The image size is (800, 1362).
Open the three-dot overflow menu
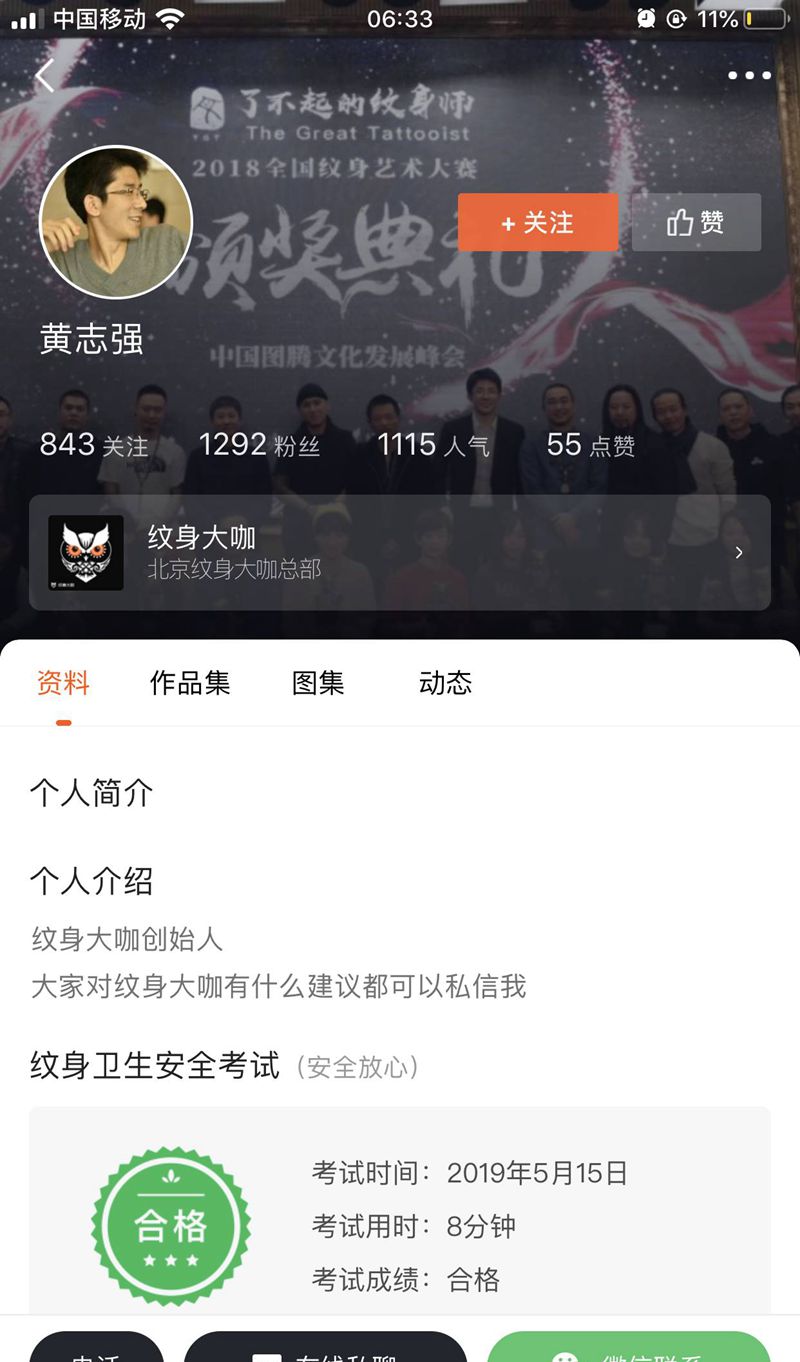[x=749, y=76]
